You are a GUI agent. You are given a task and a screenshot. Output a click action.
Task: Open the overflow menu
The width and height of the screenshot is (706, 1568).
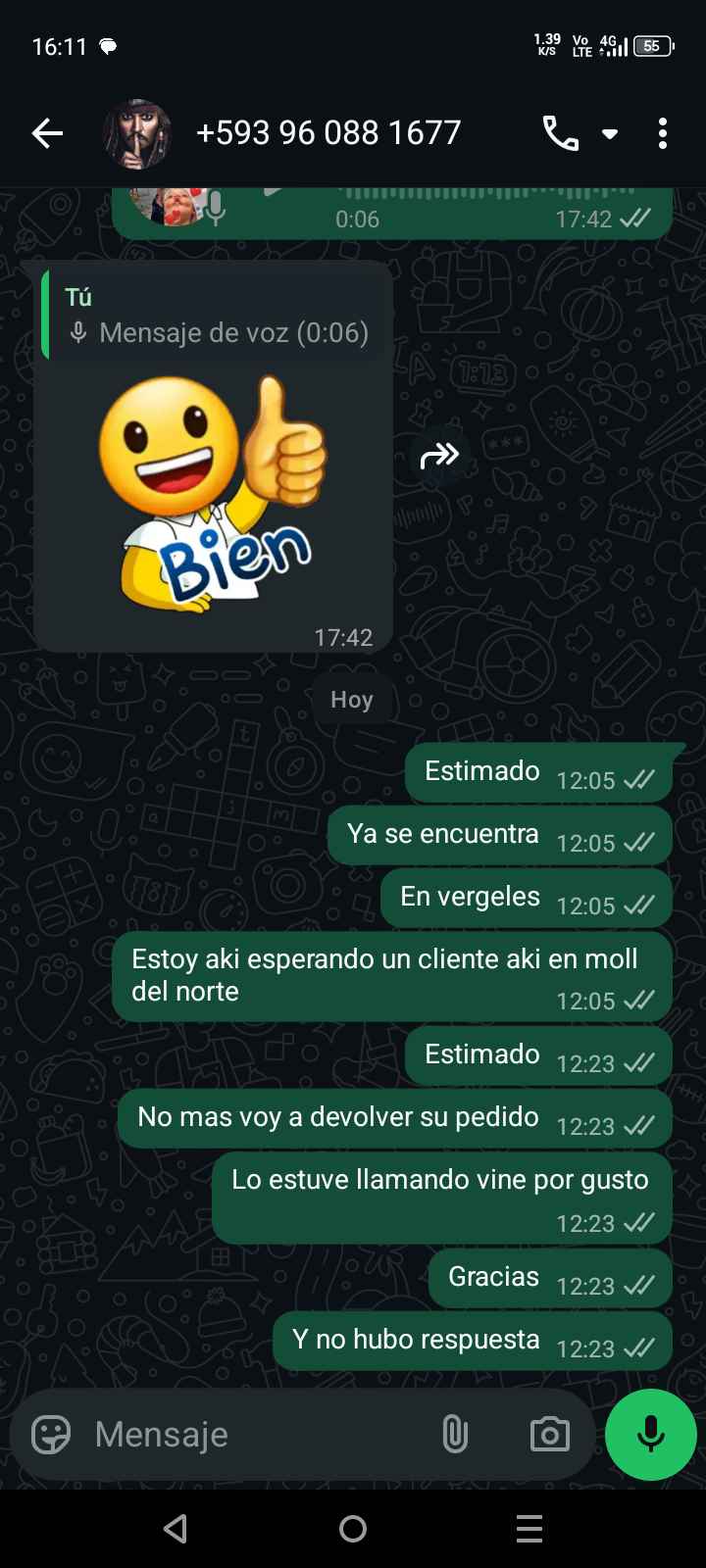tap(663, 133)
